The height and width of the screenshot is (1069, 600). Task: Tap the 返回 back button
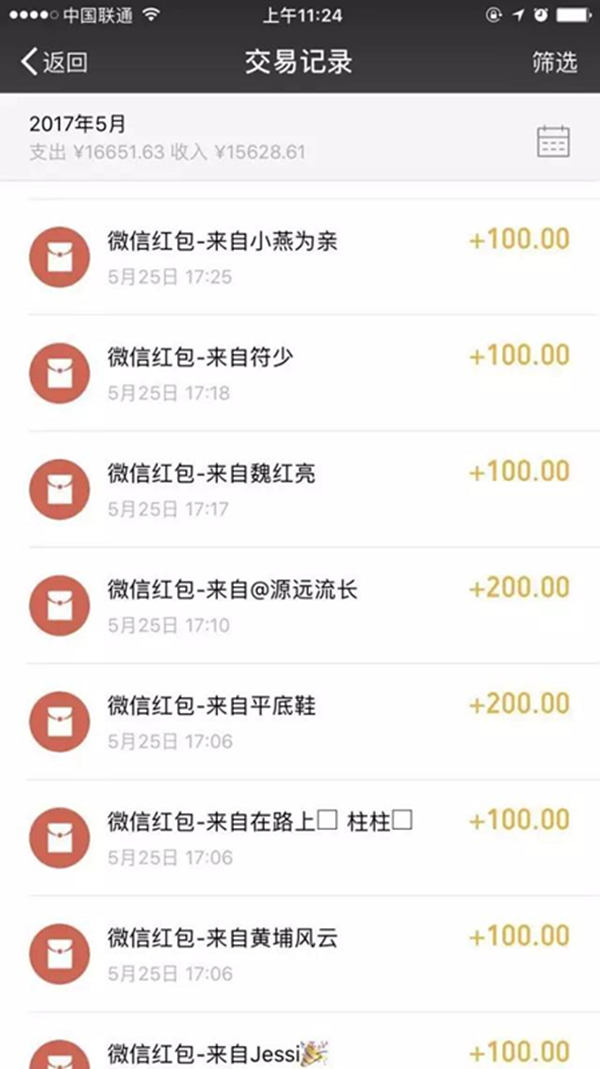54,62
